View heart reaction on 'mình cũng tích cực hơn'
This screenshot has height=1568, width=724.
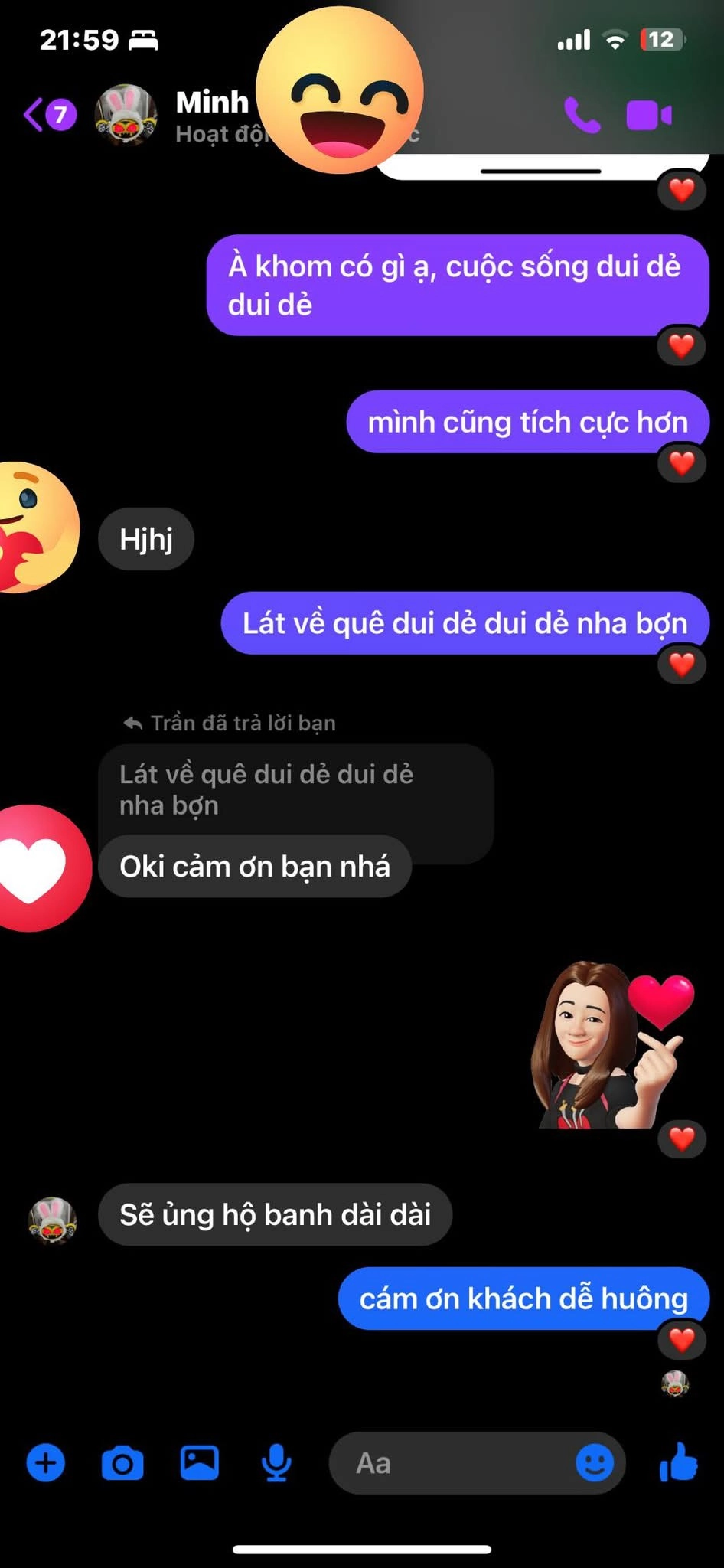coord(681,463)
